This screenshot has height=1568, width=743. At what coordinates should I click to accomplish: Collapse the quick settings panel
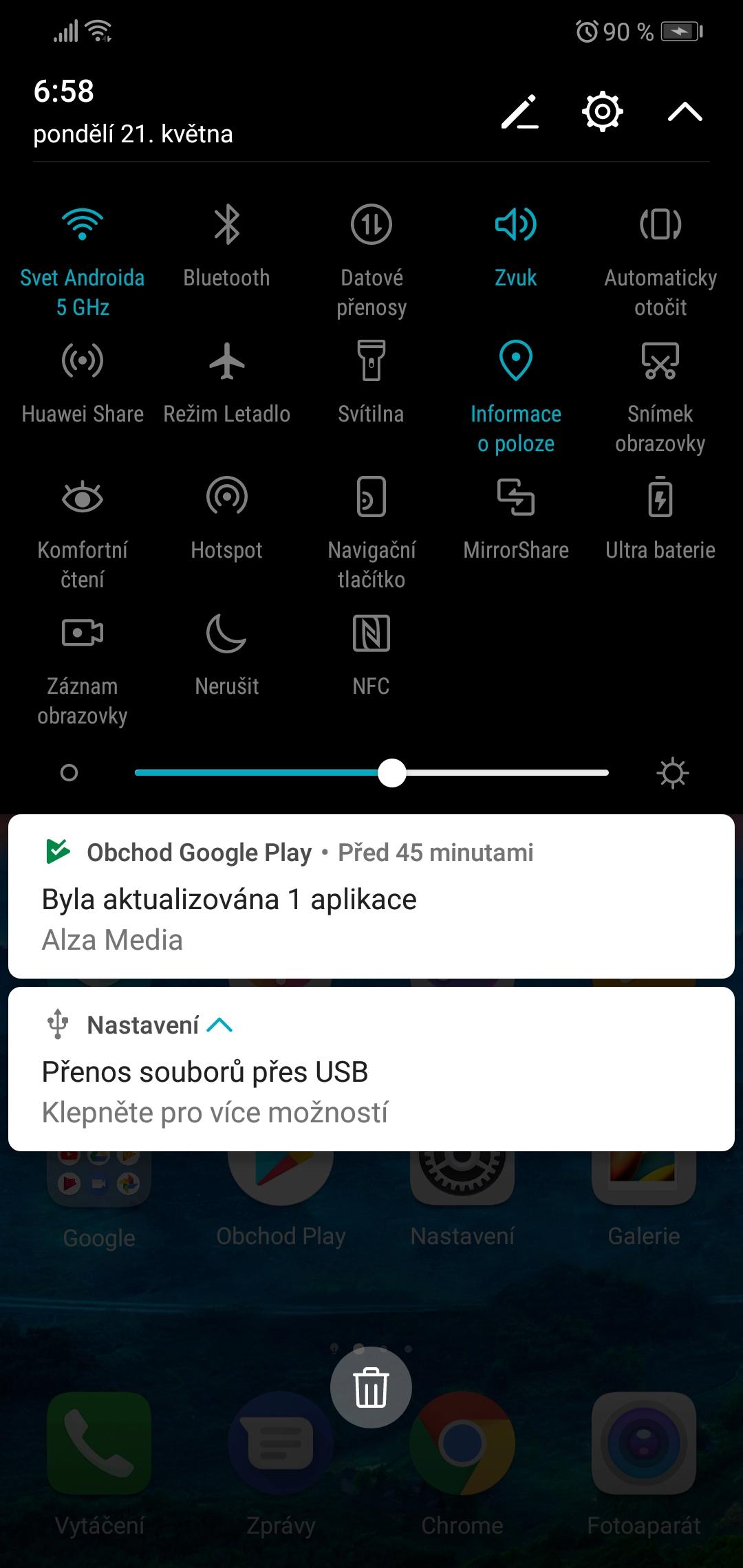[x=685, y=111]
